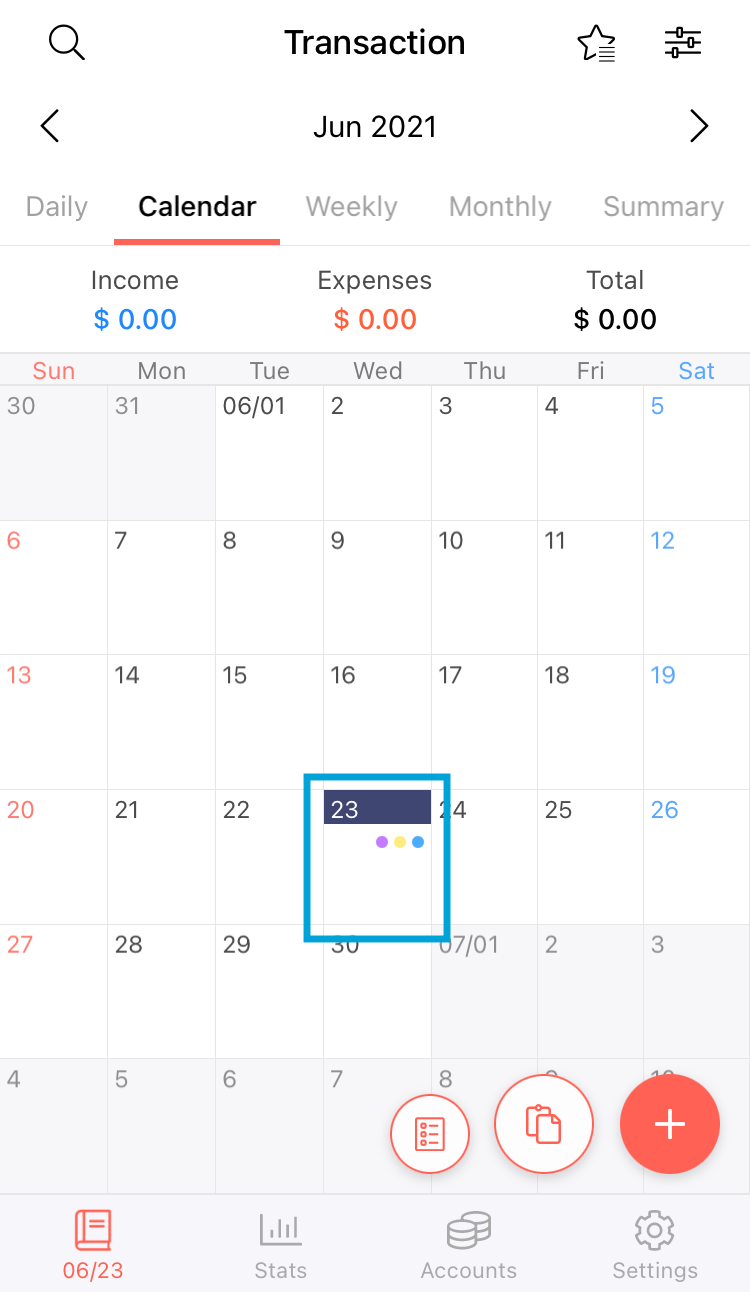Switch to the Monthly tab
Screen dimensions: 750x1292
(x=500, y=207)
